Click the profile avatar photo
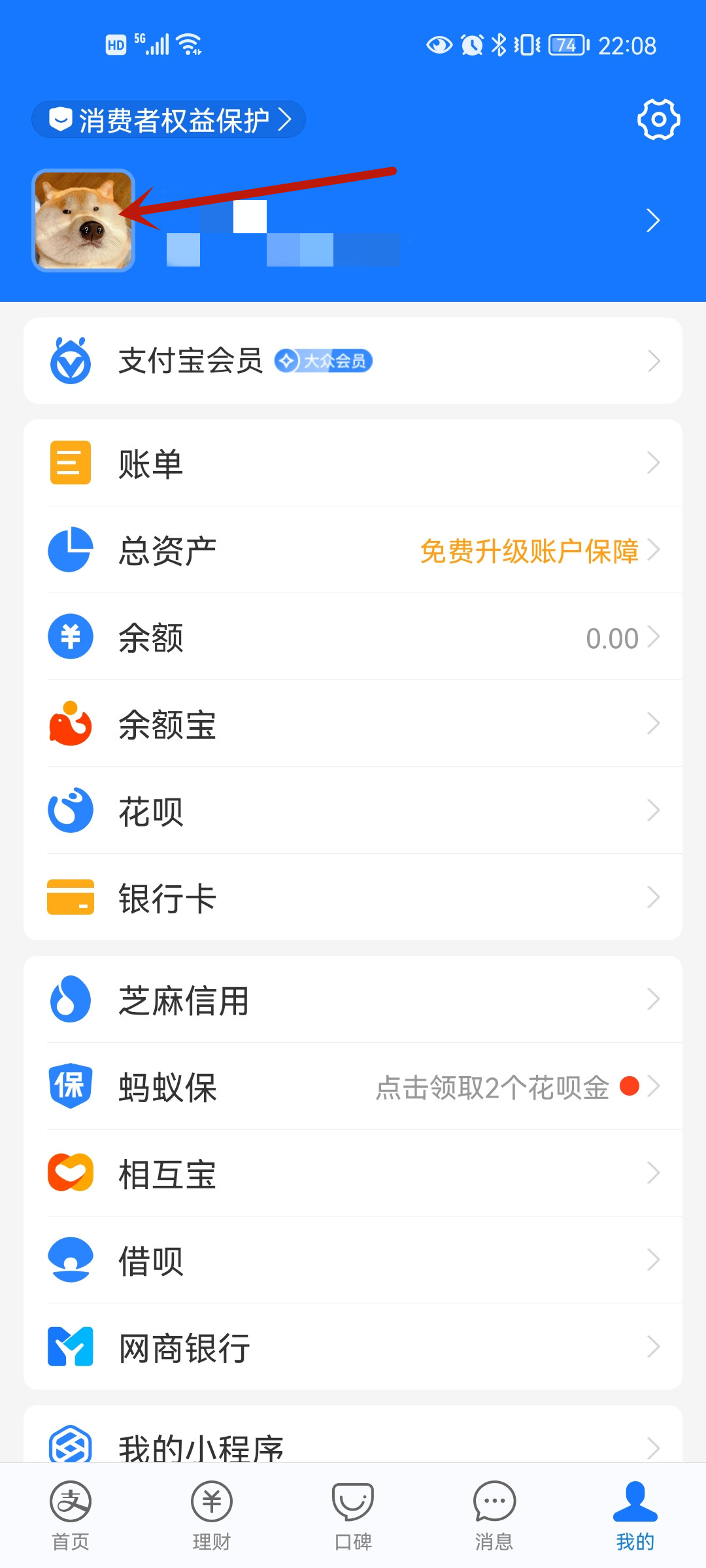Image resolution: width=706 pixels, height=1568 pixels. click(84, 220)
